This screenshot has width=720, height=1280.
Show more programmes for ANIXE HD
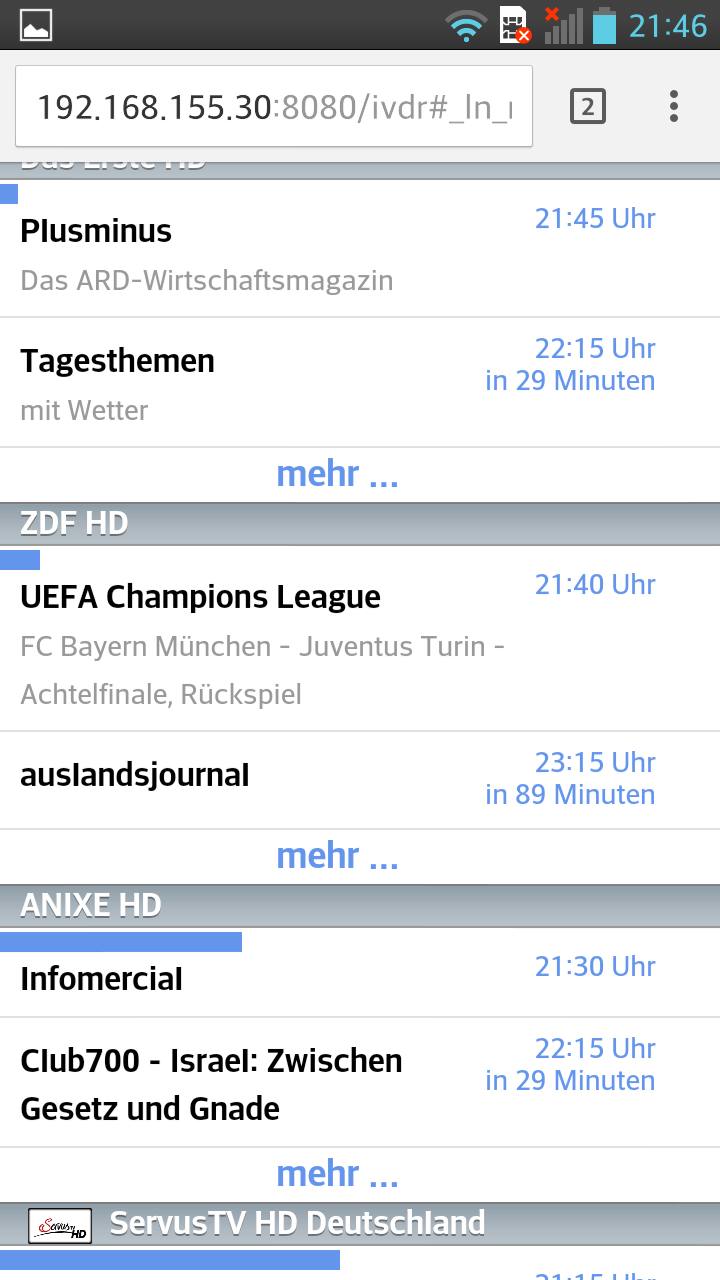pos(337,1174)
